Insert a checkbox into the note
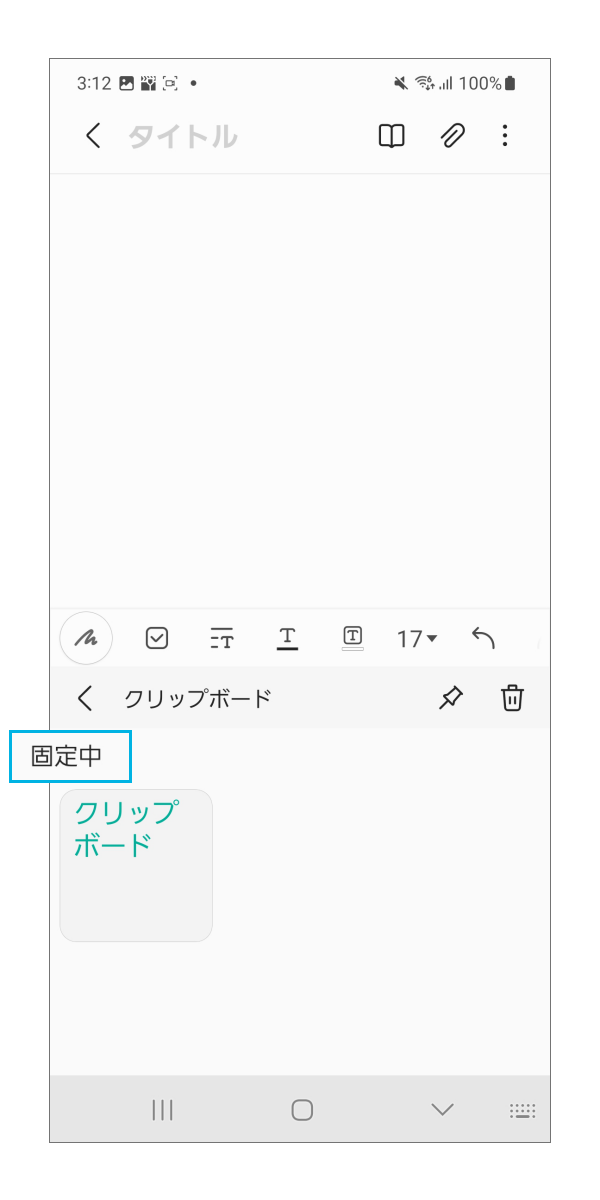 tap(157, 638)
